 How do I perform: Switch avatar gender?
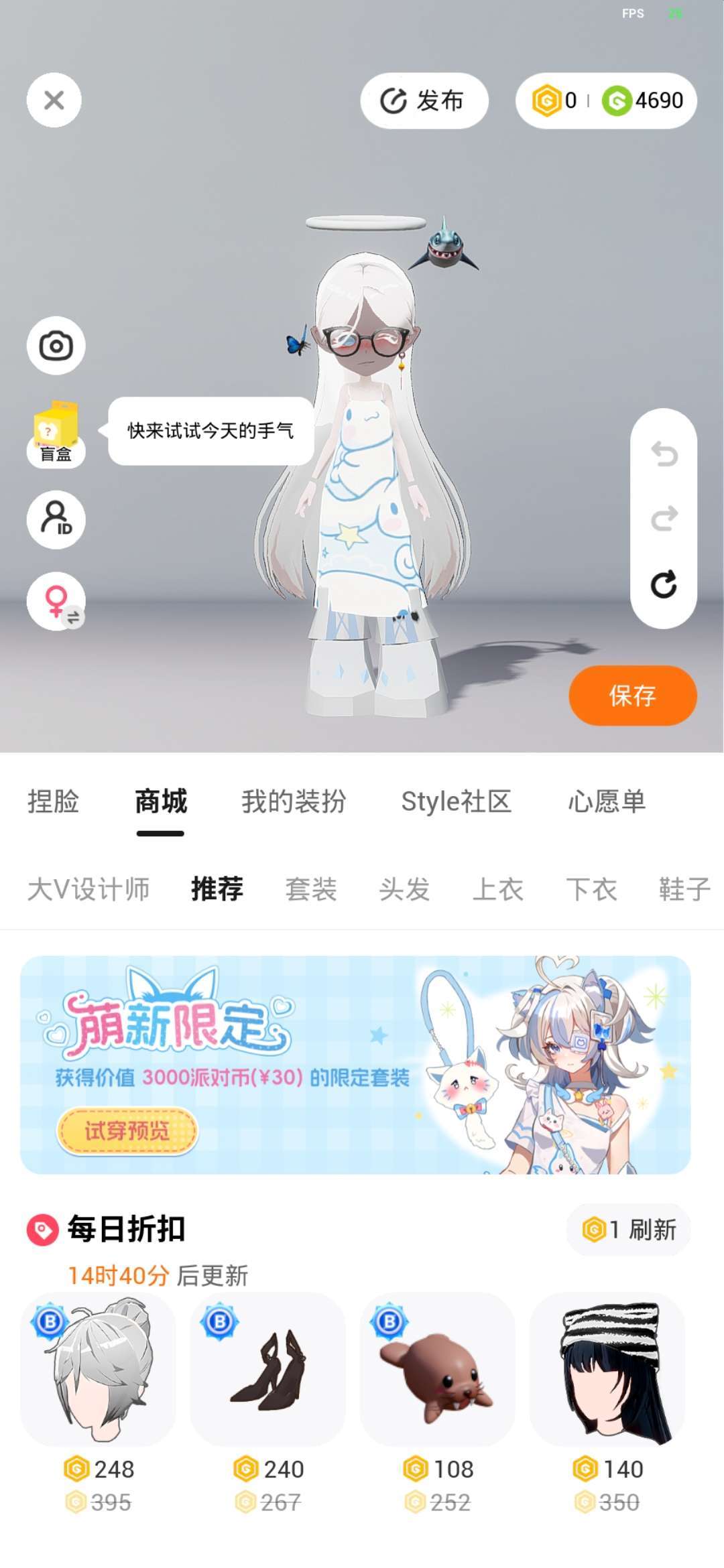pyautogui.click(x=56, y=601)
